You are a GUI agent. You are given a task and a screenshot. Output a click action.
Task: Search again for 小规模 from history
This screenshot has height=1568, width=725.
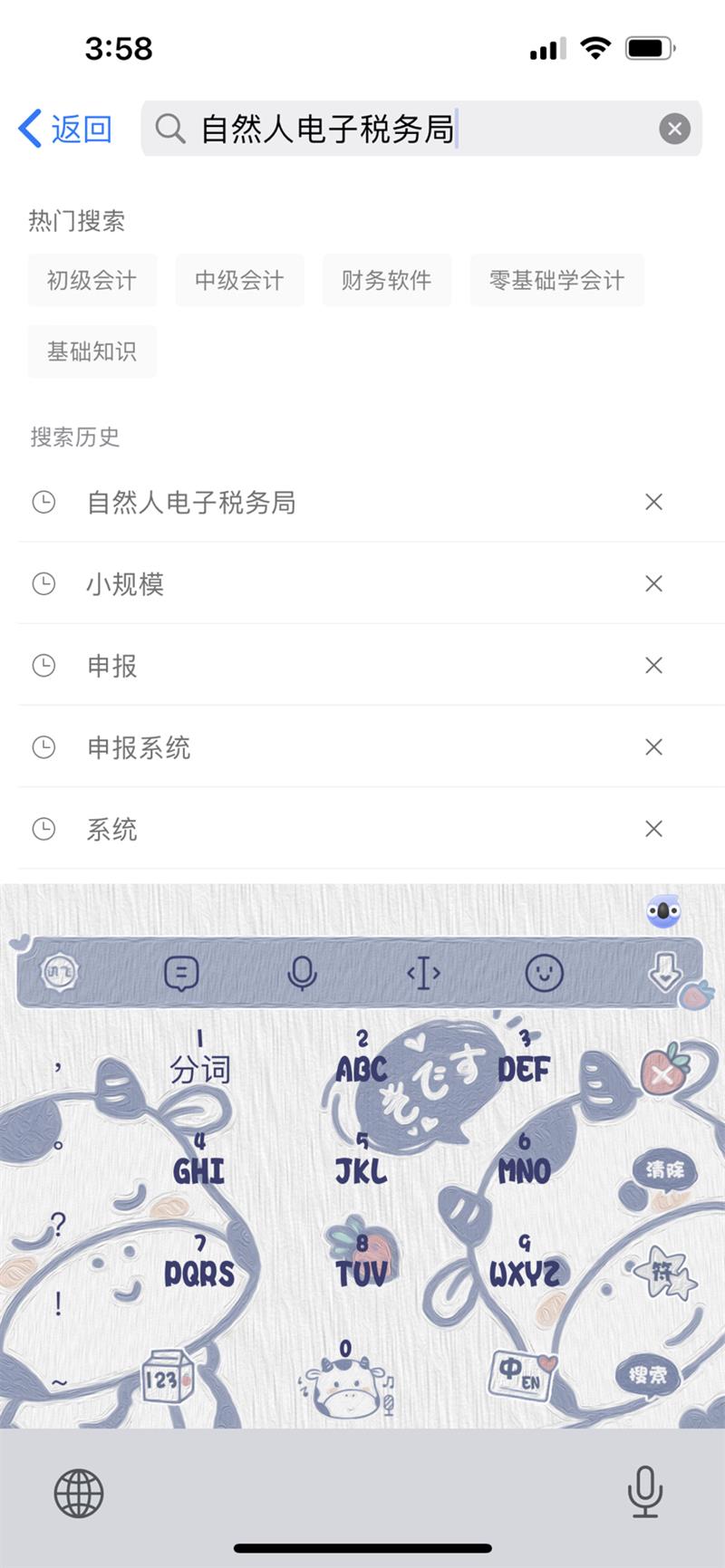click(125, 584)
